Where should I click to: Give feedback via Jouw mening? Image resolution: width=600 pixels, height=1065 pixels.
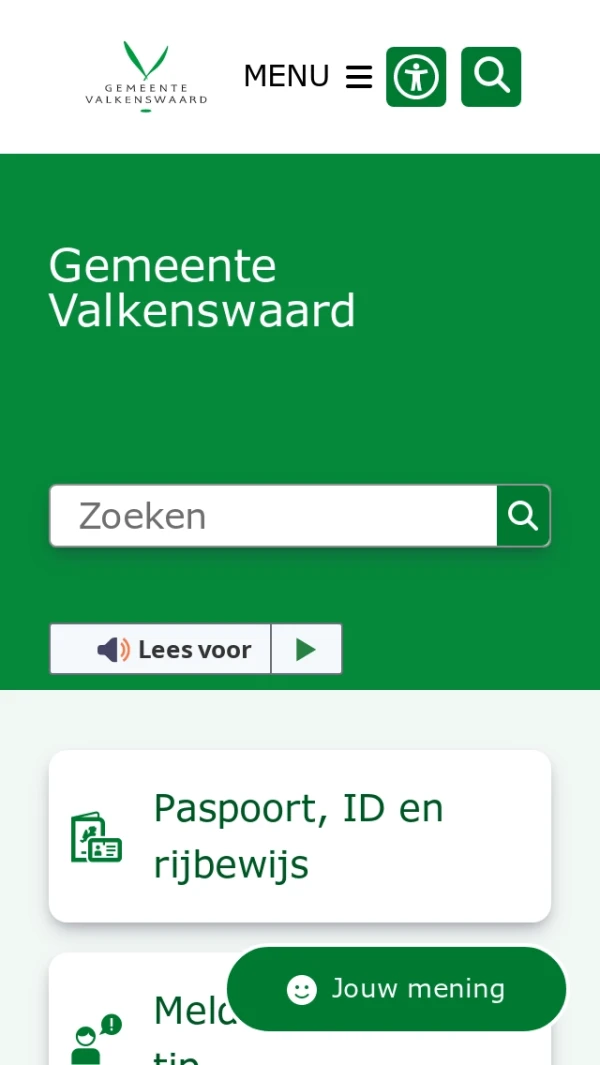[x=397, y=989]
